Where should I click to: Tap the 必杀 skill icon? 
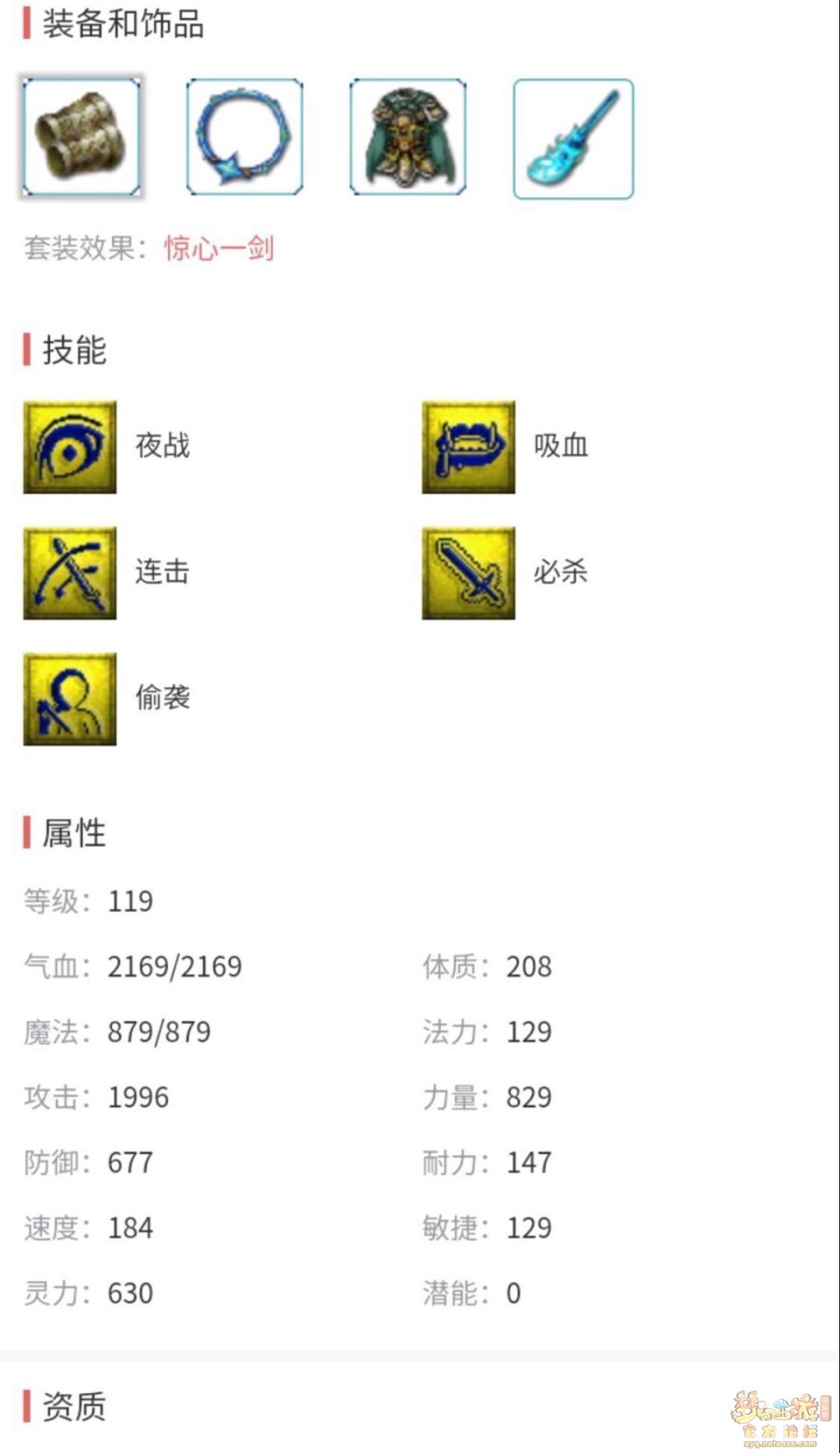[468, 572]
